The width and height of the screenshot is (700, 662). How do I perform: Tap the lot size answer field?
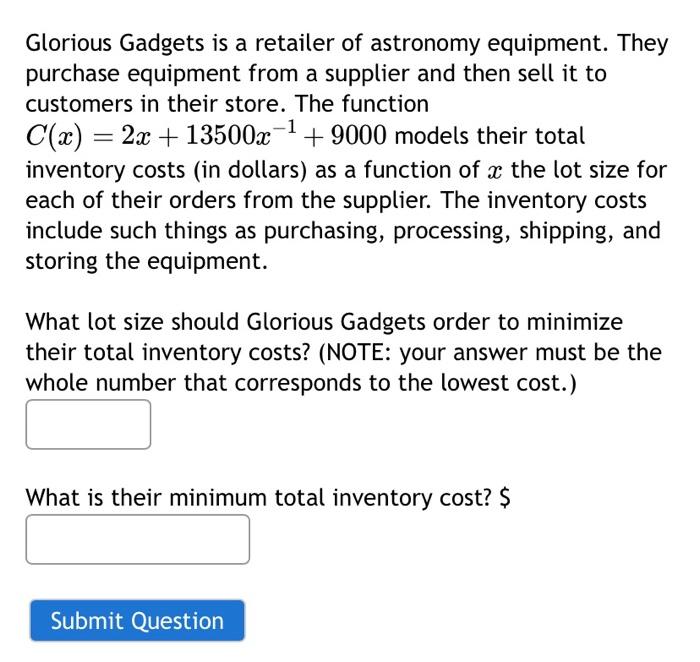pyautogui.click(x=88, y=425)
